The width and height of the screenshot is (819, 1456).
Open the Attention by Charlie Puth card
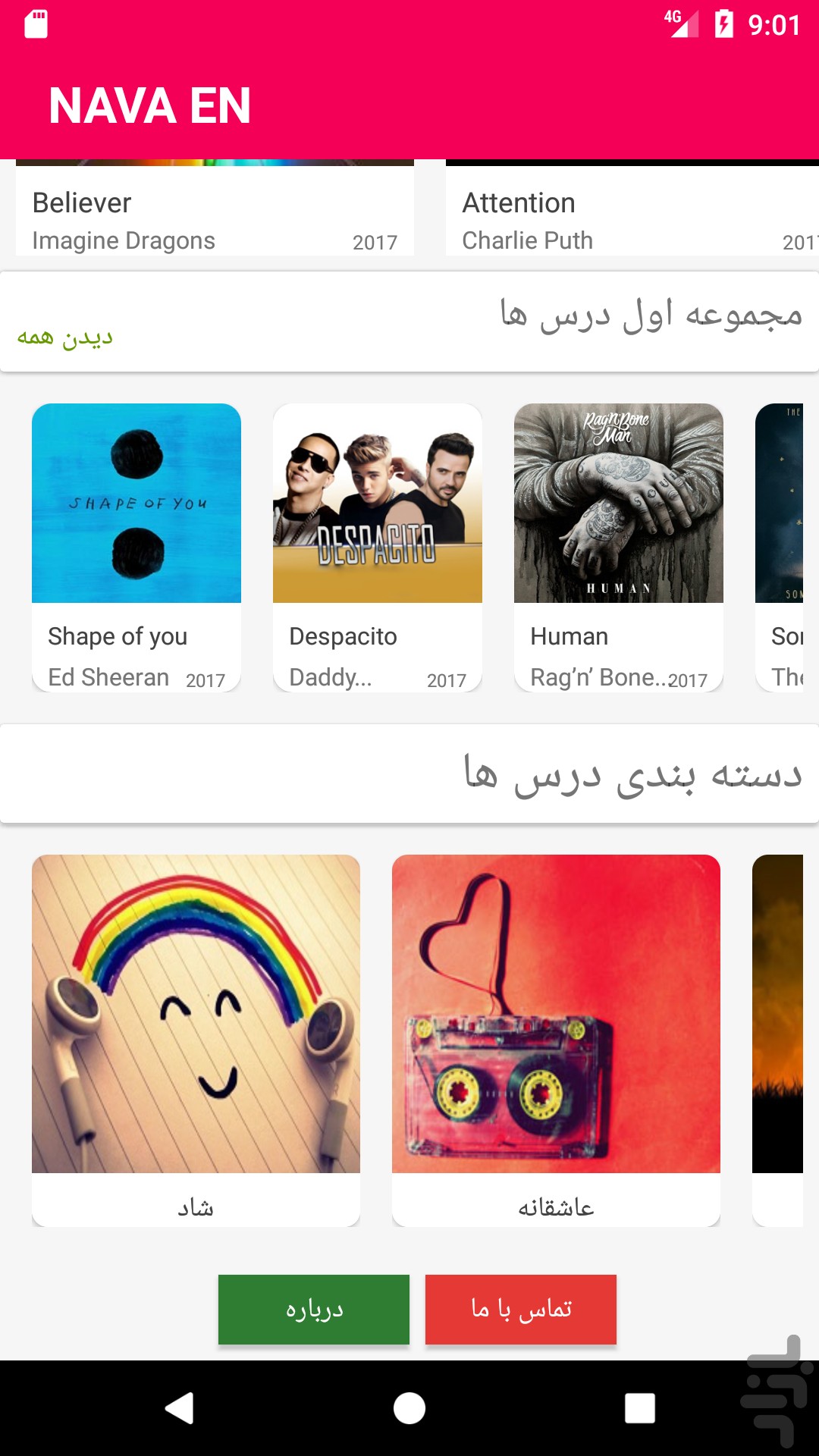tap(632, 208)
